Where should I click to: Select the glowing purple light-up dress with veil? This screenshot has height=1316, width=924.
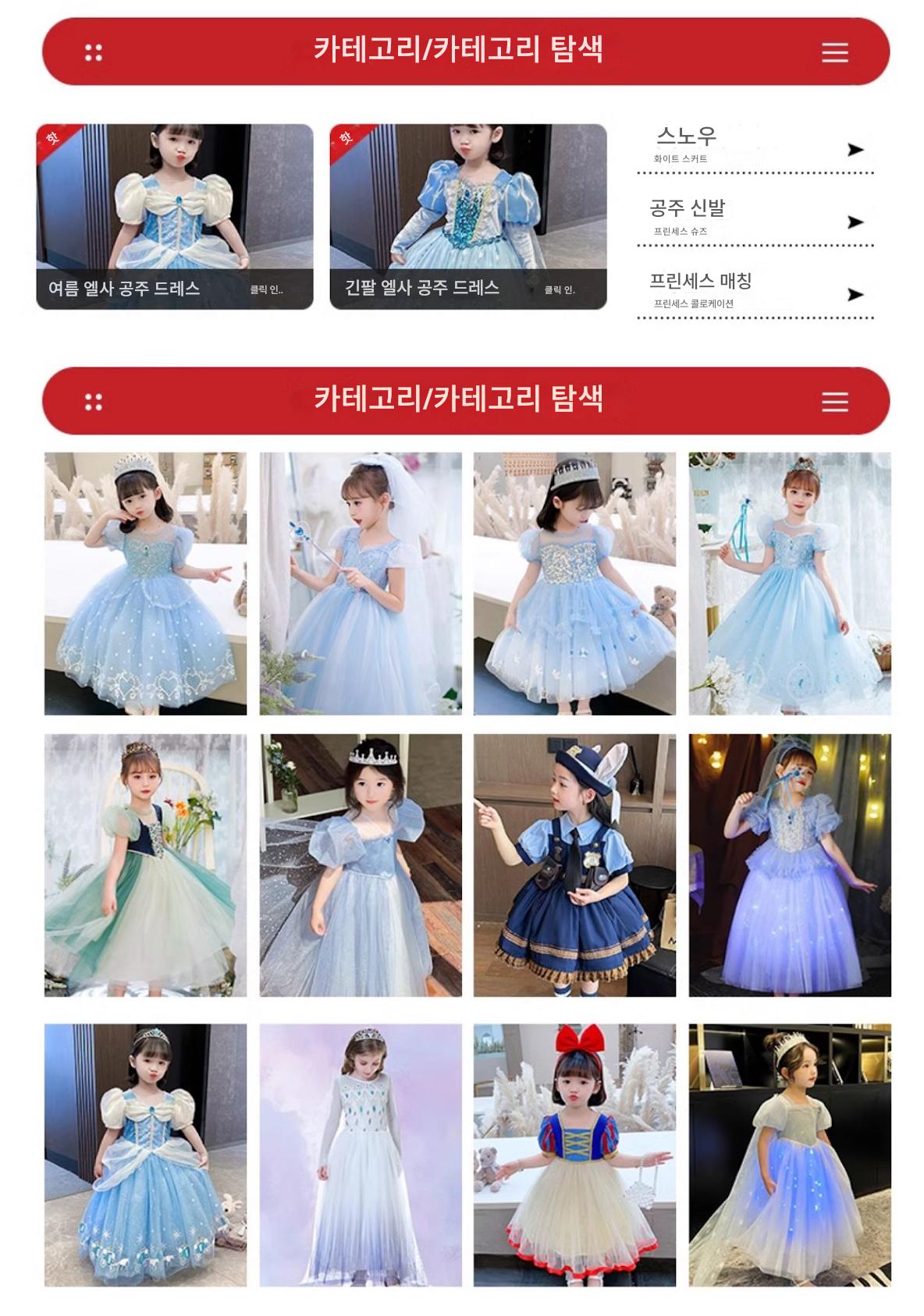click(x=789, y=864)
